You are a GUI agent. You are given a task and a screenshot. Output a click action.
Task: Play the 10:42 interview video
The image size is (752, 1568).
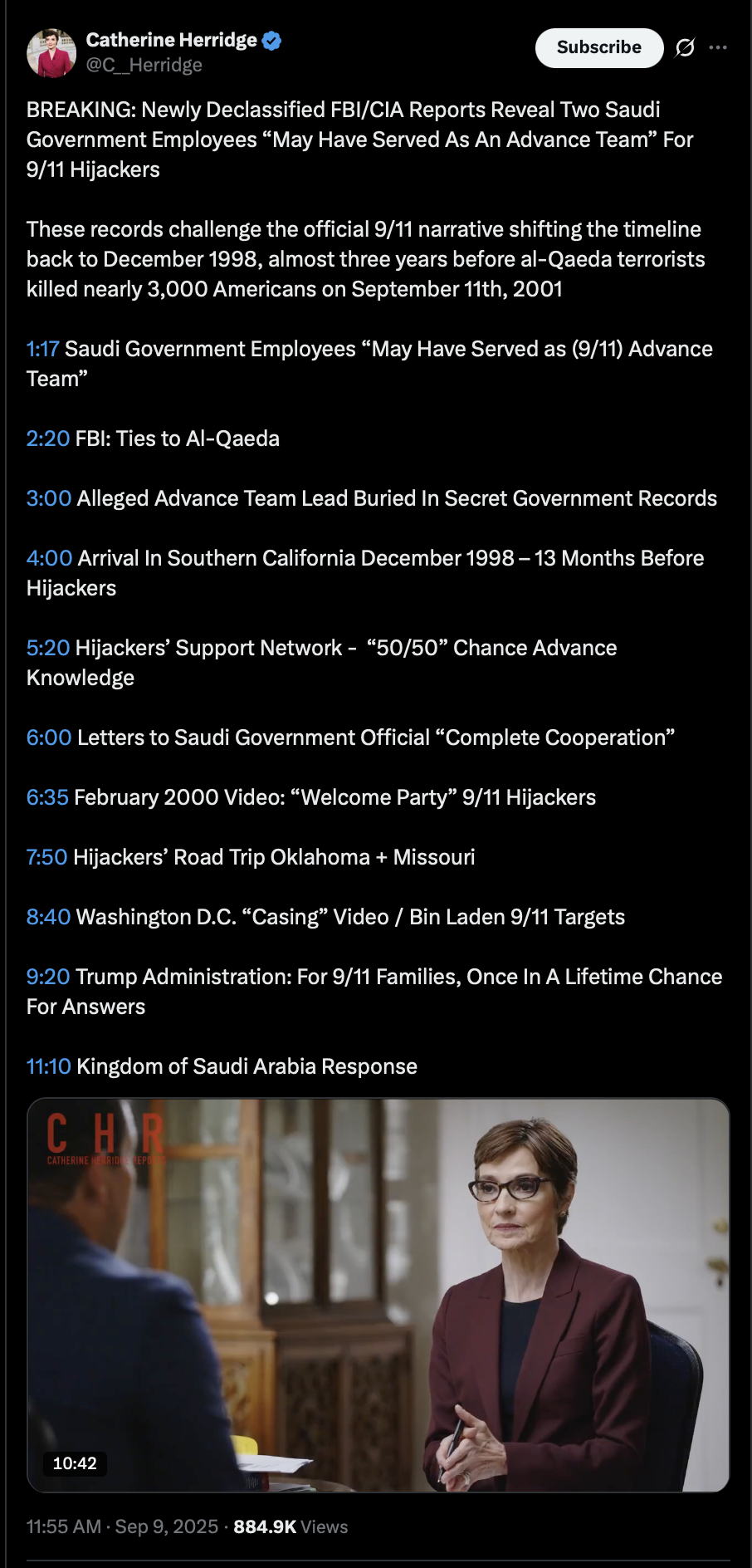(378, 1295)
